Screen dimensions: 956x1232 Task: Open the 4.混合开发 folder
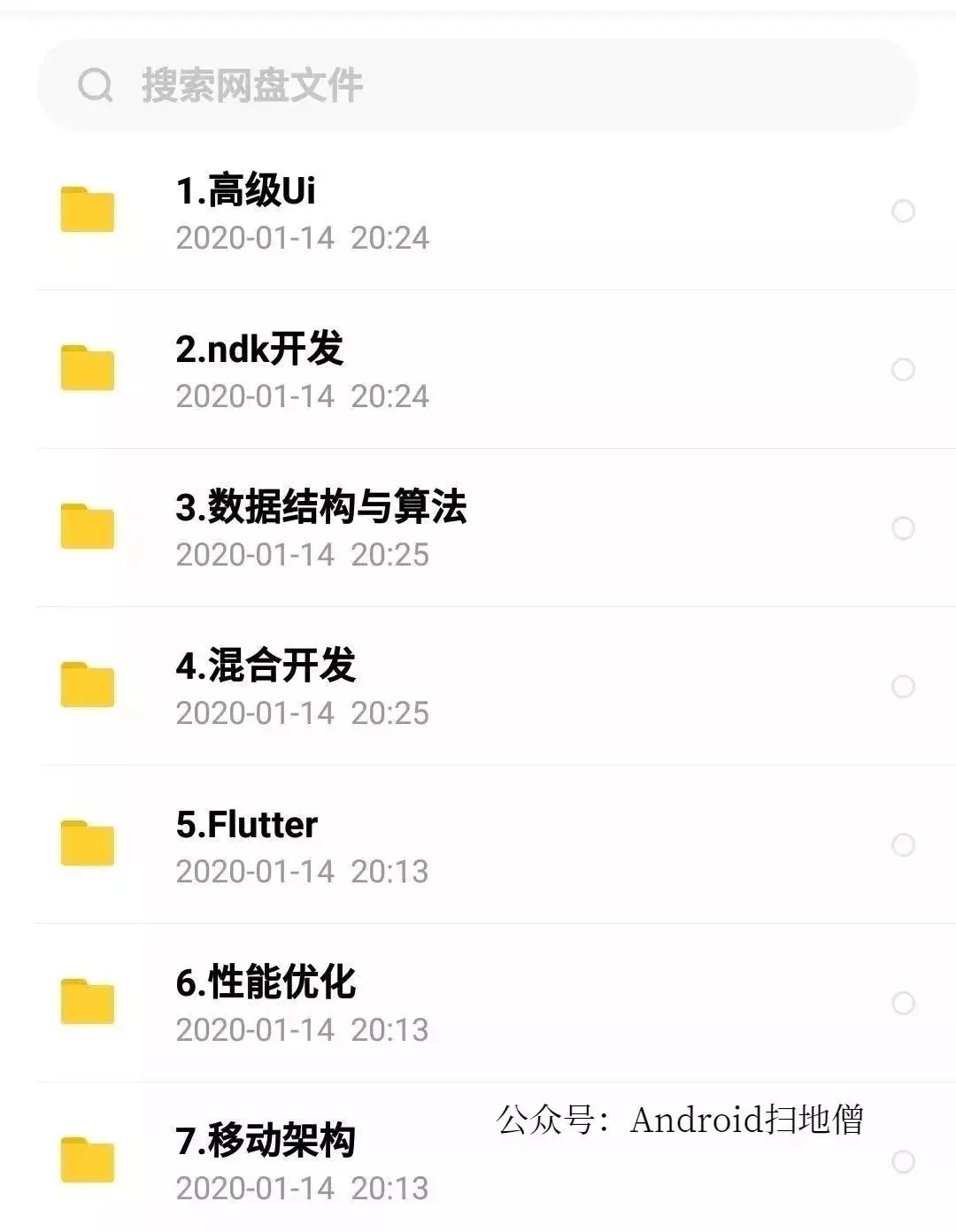[x=266, y=666]
